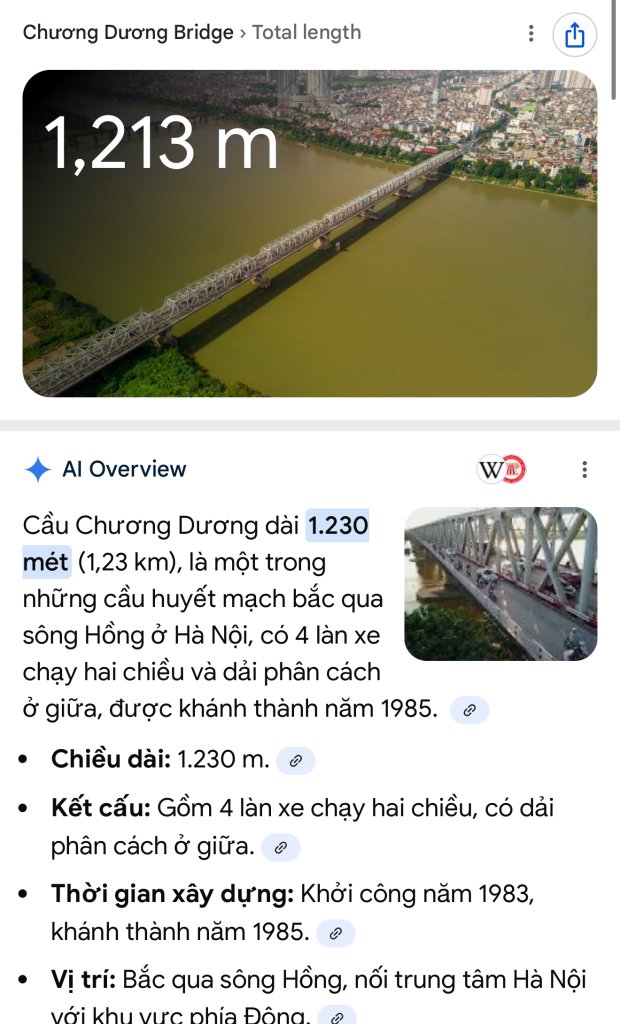Open source link next to Kết cấu
620x1024 pixels.
tap(281, 848)
